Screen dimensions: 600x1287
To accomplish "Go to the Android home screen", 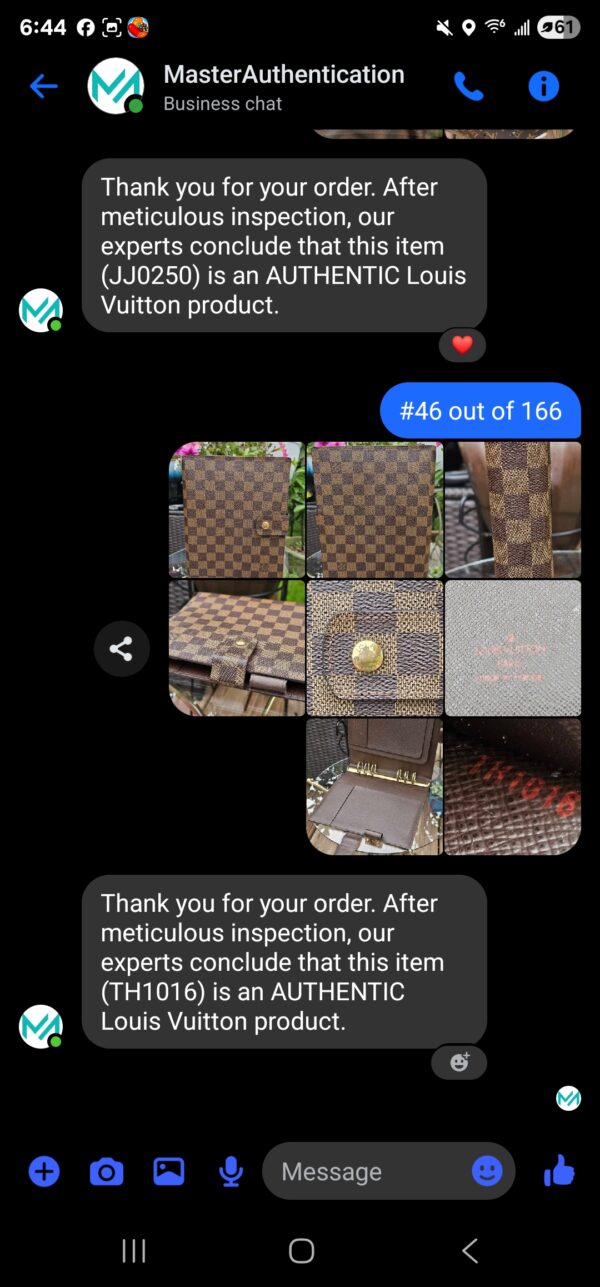I will 301,1250.
